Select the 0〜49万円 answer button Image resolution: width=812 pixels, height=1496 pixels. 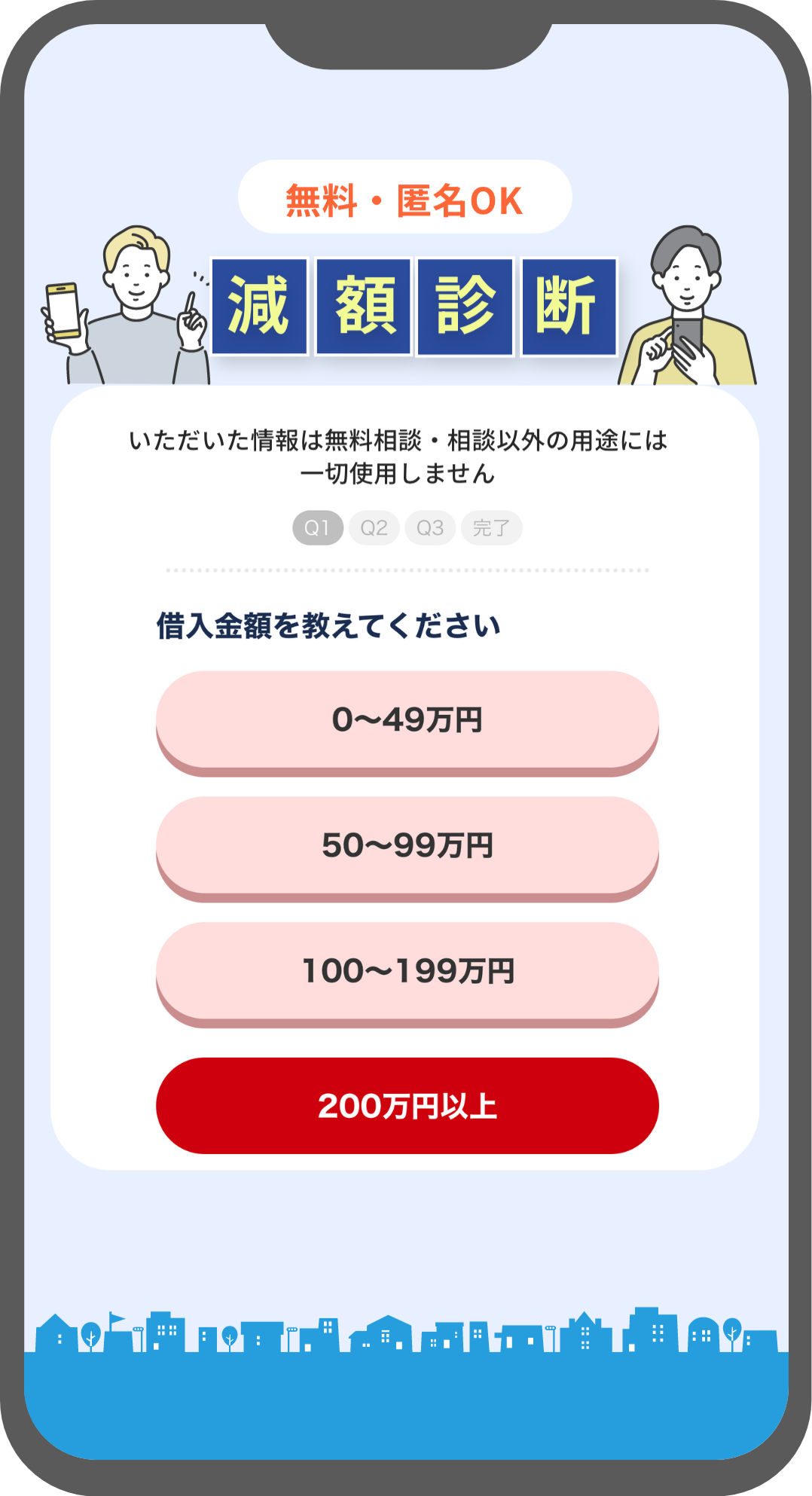coord(406,719)
